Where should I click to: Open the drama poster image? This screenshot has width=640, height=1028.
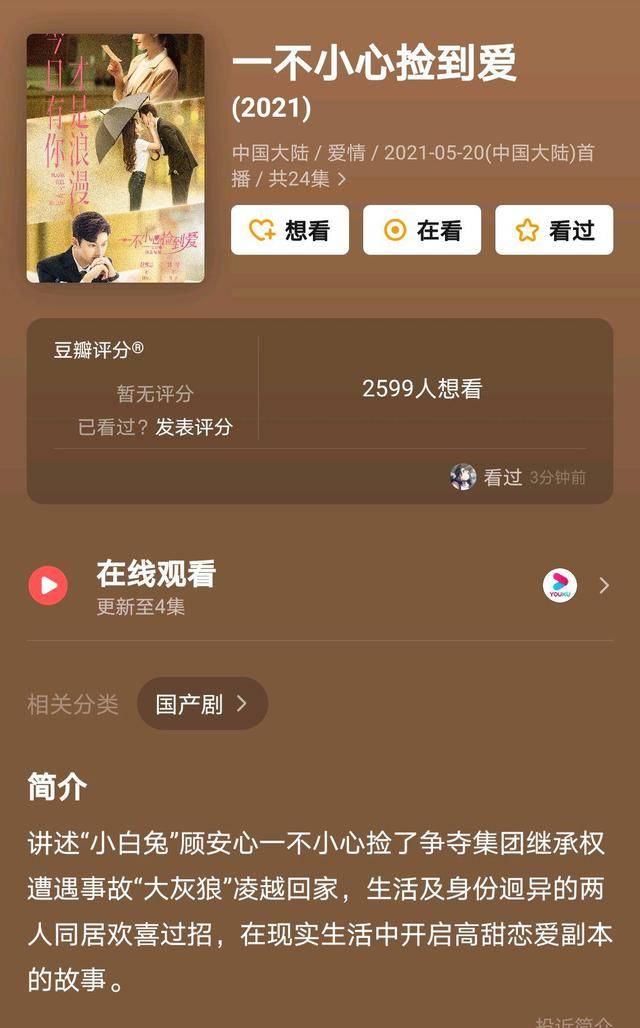pyautogui.click(x=115, y=158)
